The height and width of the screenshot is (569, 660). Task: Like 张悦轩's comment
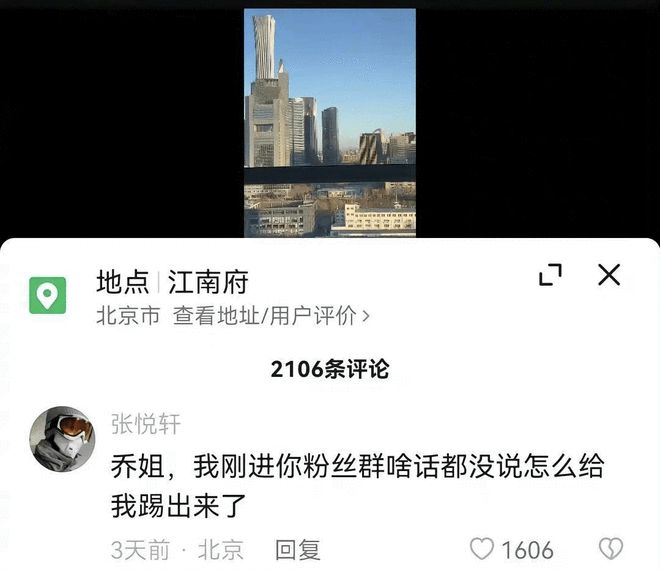(482, 549)
